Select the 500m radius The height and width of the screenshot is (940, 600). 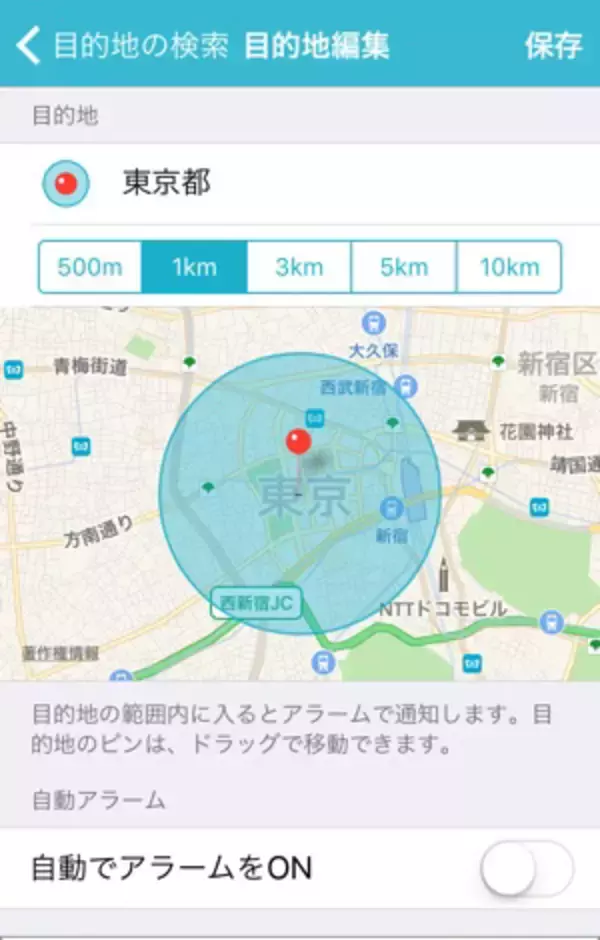pyautogui.click(x=90, y=267)
